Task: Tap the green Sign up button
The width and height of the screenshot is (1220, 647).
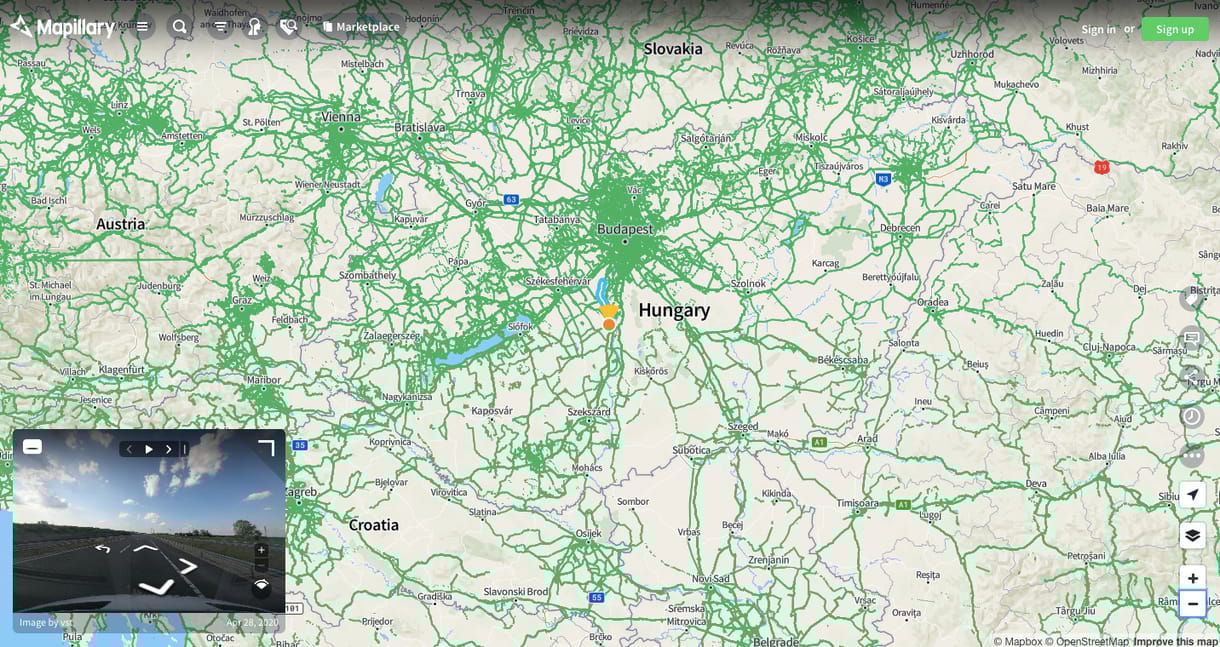Action: coord(1174,29)
